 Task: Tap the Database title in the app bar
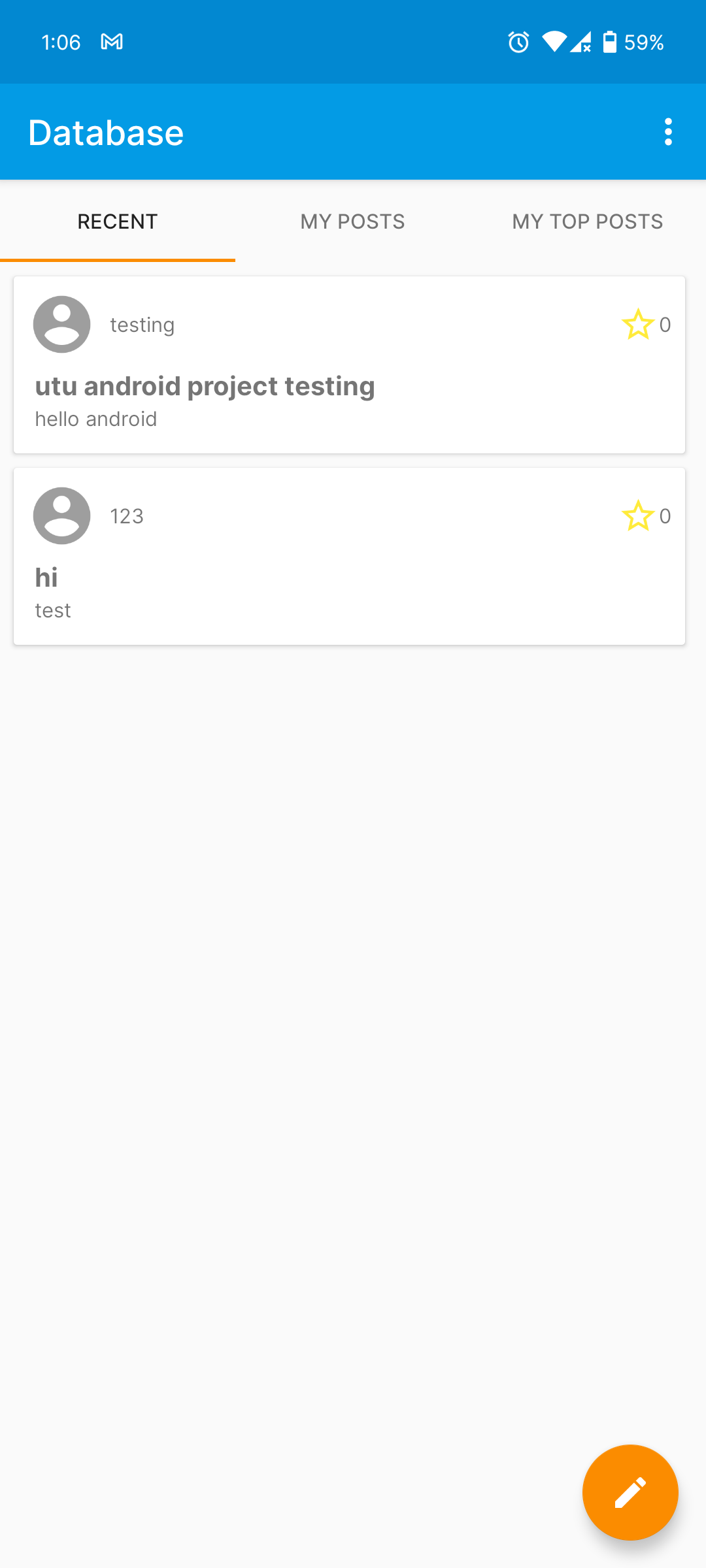coord(105,131)
